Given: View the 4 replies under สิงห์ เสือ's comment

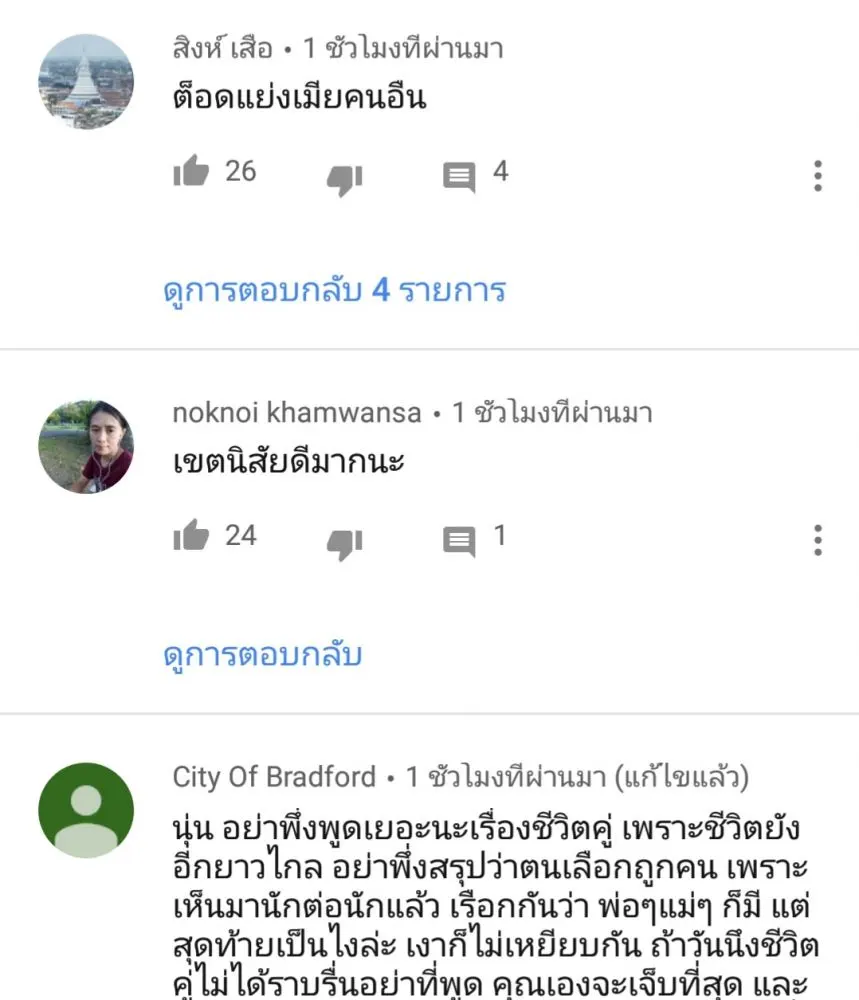Looking at the screenshot, I should point(334,291).
